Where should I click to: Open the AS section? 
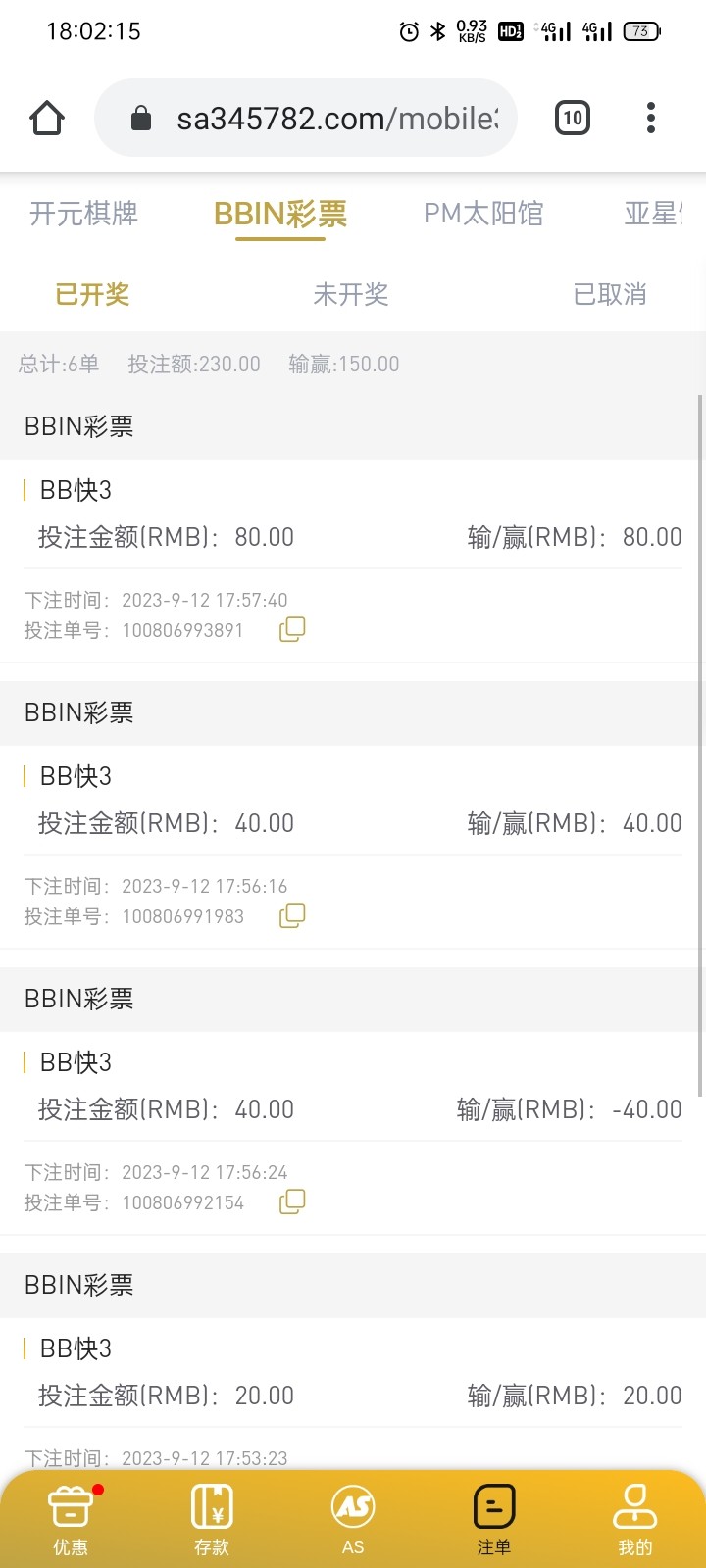pyautogui.click(x=353, y=1519)
